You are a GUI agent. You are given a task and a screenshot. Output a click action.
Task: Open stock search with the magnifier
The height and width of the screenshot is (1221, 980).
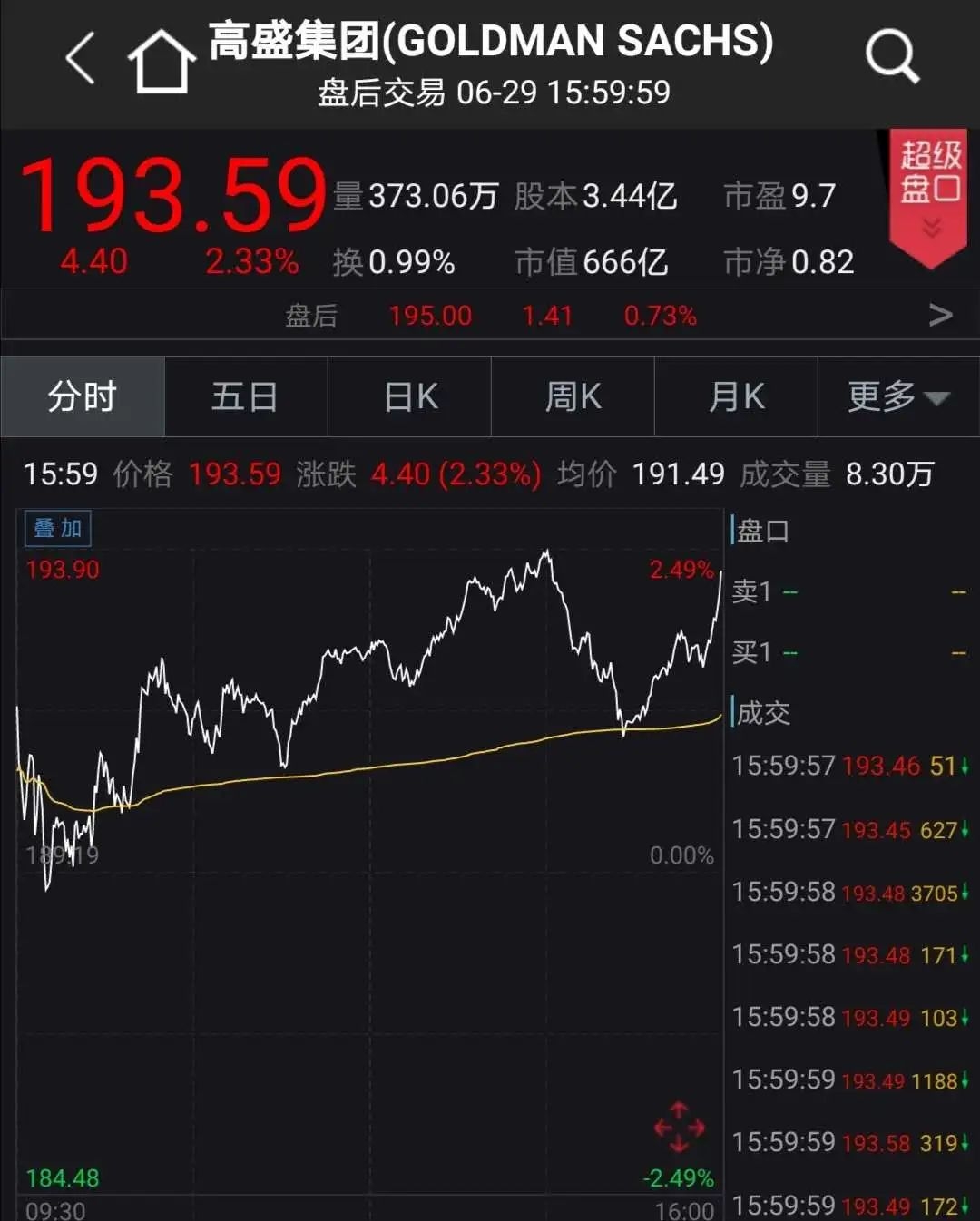point(892,56)
